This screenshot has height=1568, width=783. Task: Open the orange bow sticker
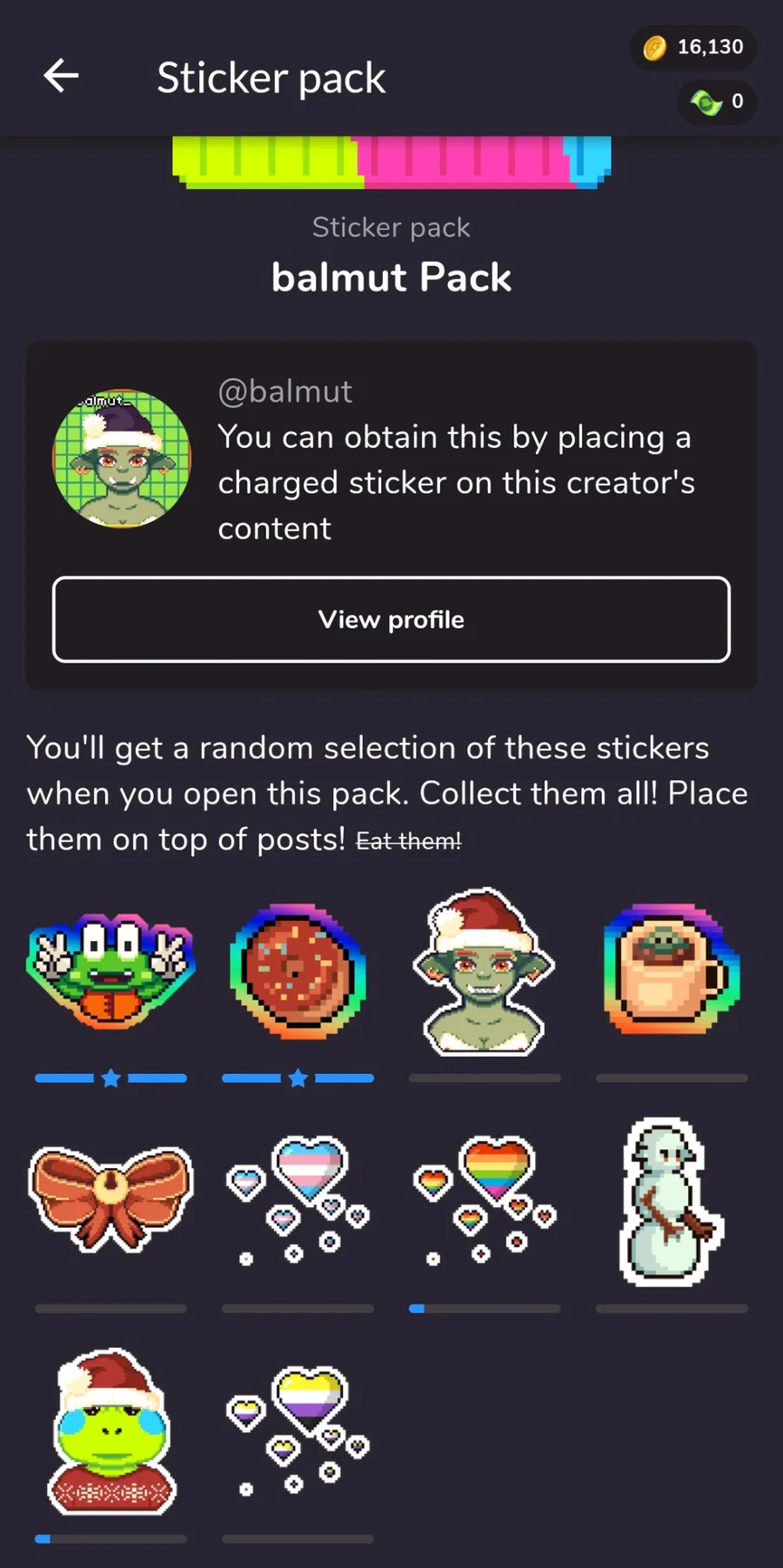click(110, 1198)
